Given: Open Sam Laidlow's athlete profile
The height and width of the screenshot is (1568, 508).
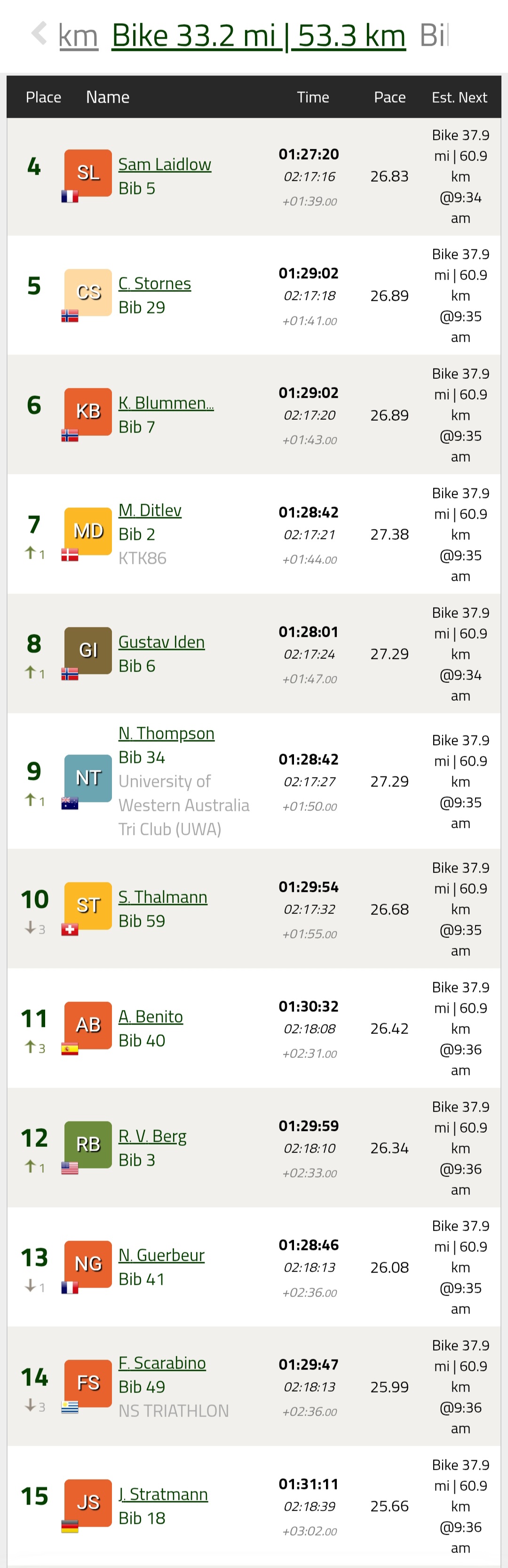Looking at the screenshot, I should [164, 164].
